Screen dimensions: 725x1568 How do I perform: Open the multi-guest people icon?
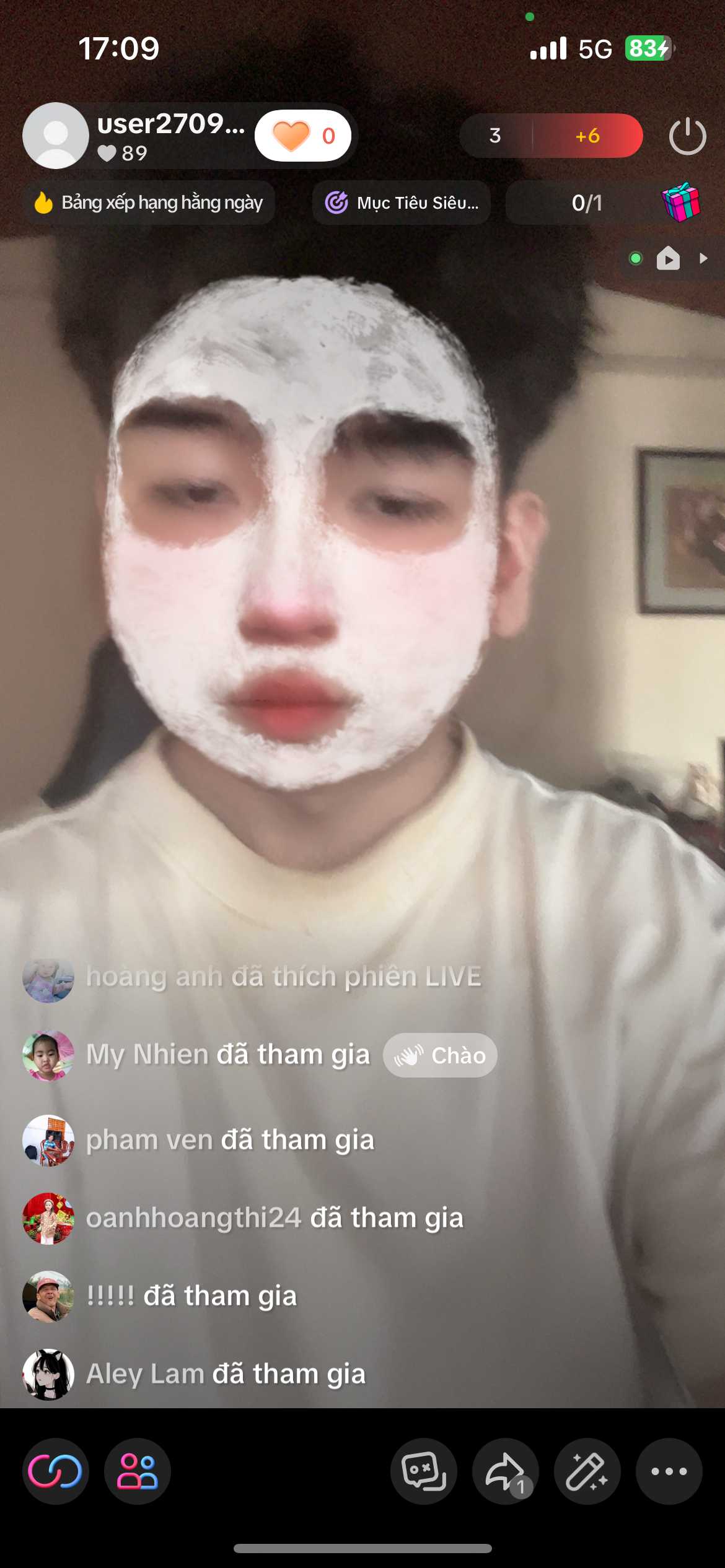(137, 1471)
